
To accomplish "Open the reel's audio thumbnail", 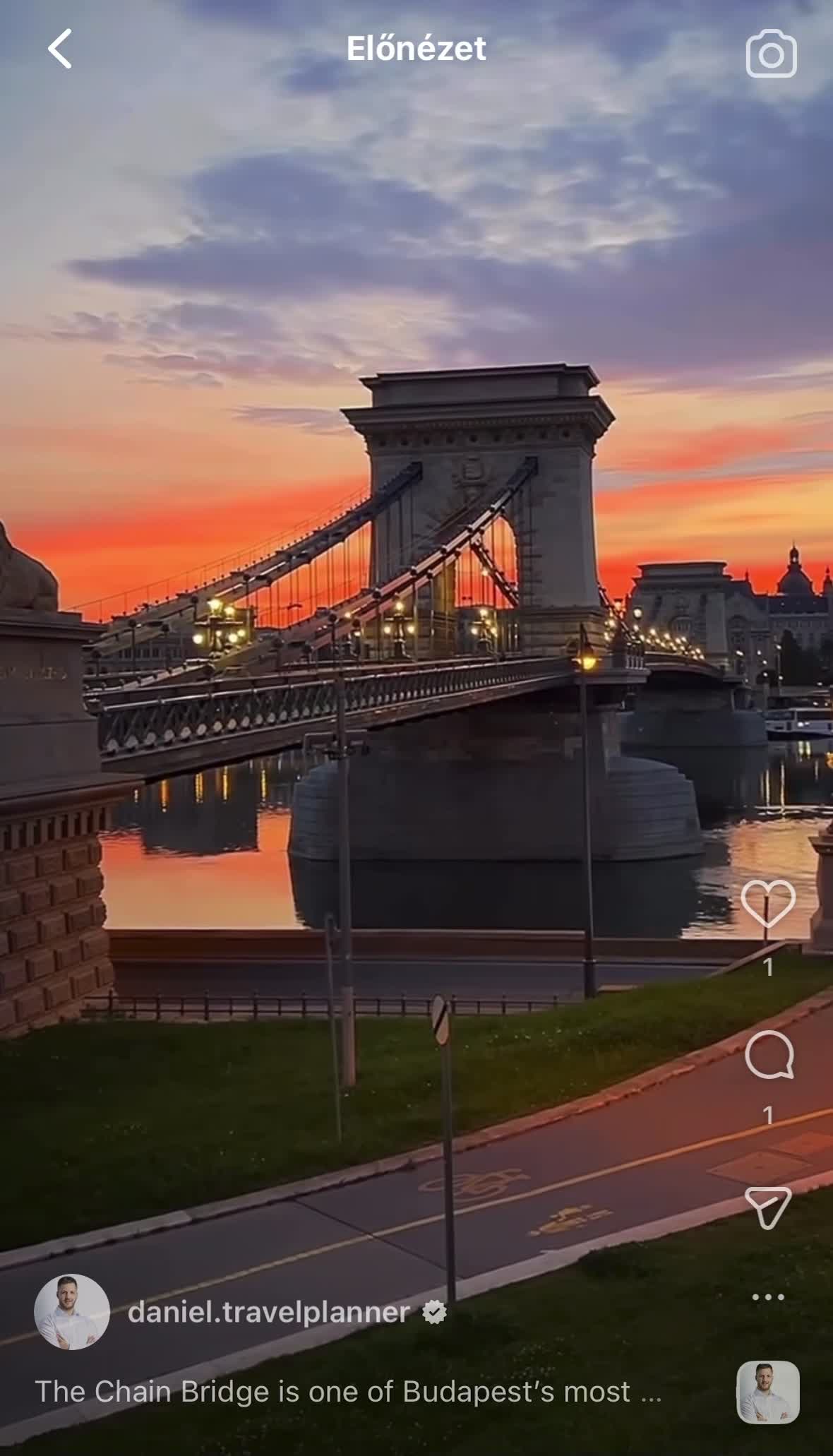I will tap(768, 1392).
